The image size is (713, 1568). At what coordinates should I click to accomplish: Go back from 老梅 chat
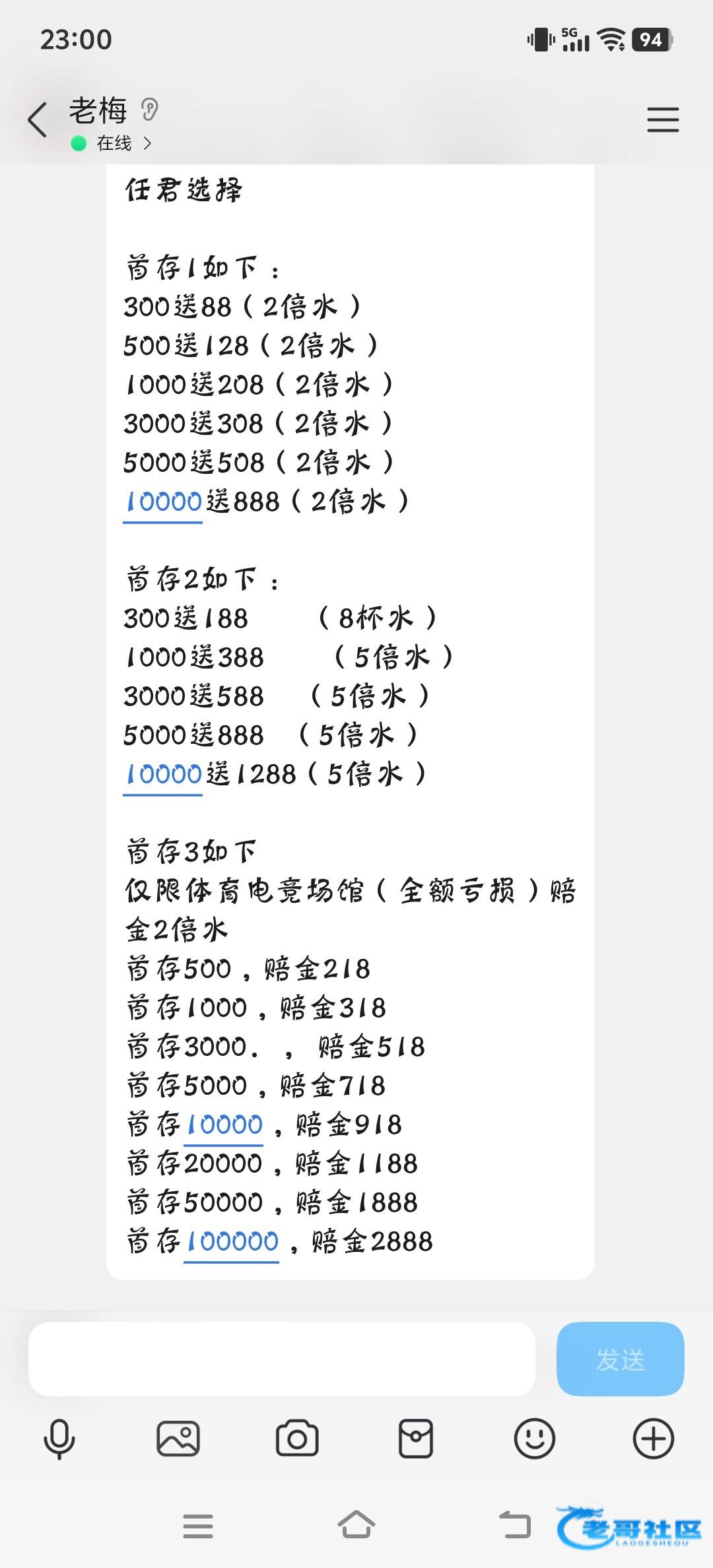(x=38, y=120)
